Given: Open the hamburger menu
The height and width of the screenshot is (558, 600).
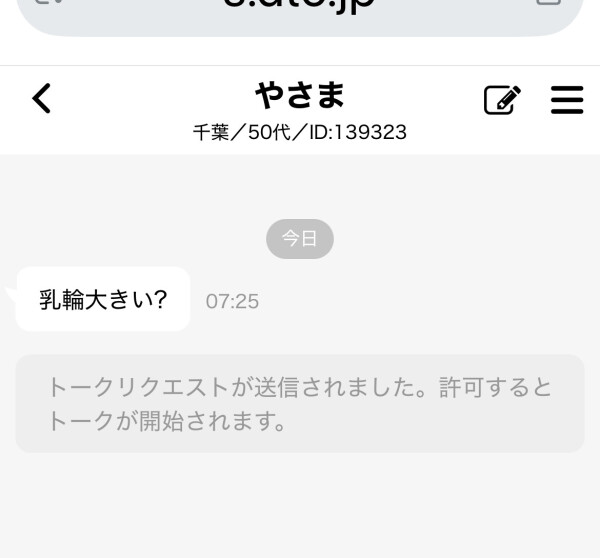Looking at the screenshot, I should [567, 100].
